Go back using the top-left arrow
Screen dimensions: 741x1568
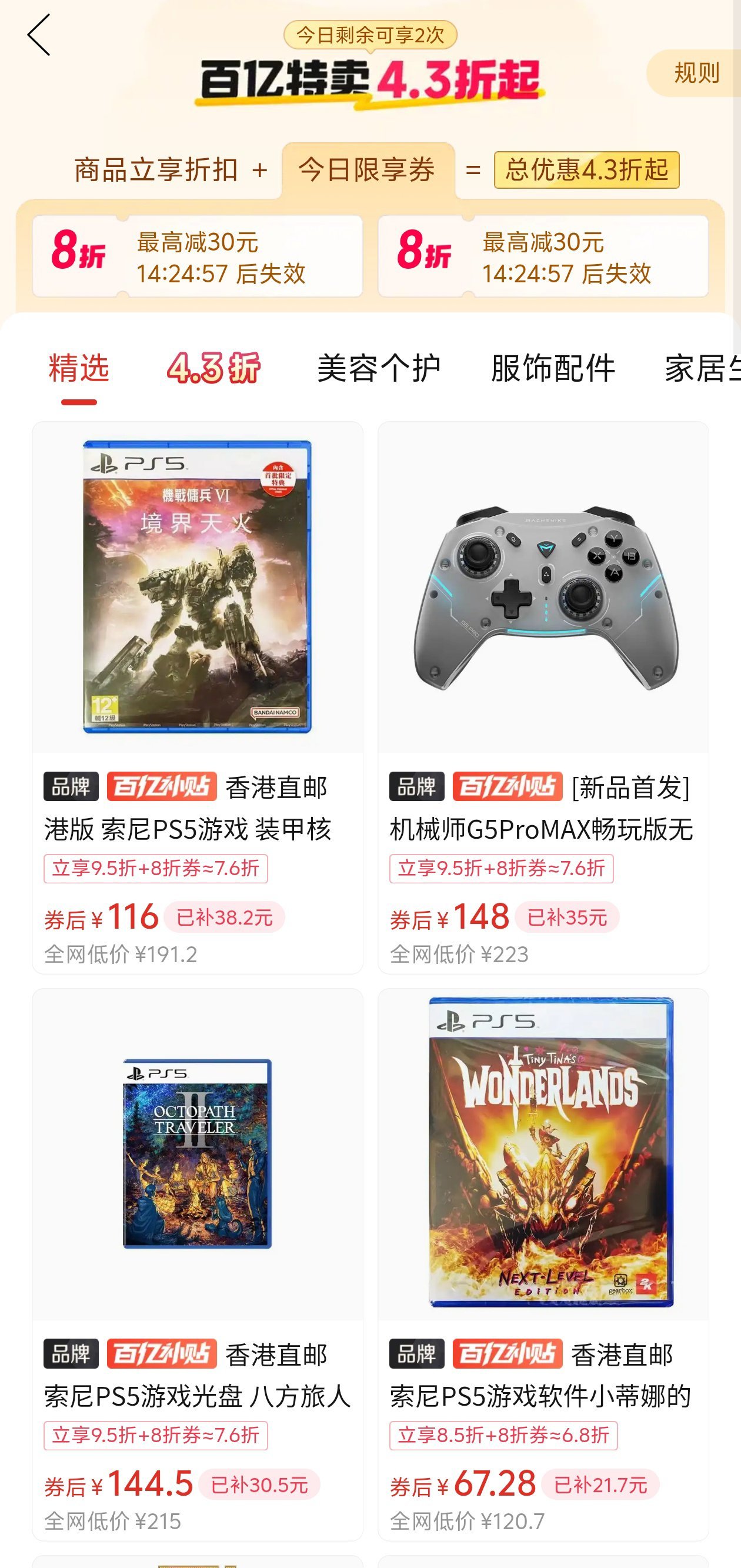coord(38,36)
